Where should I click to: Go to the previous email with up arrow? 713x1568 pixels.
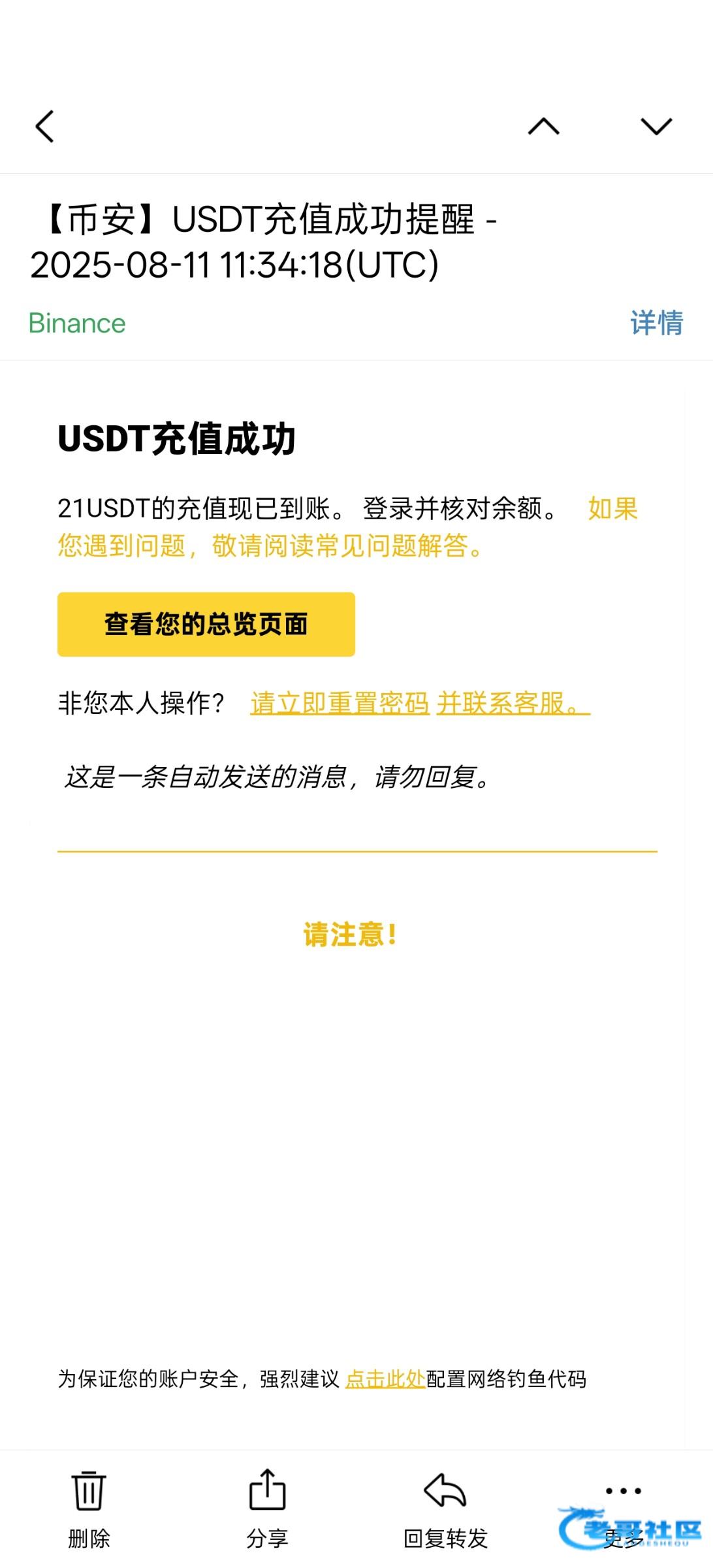543,126
